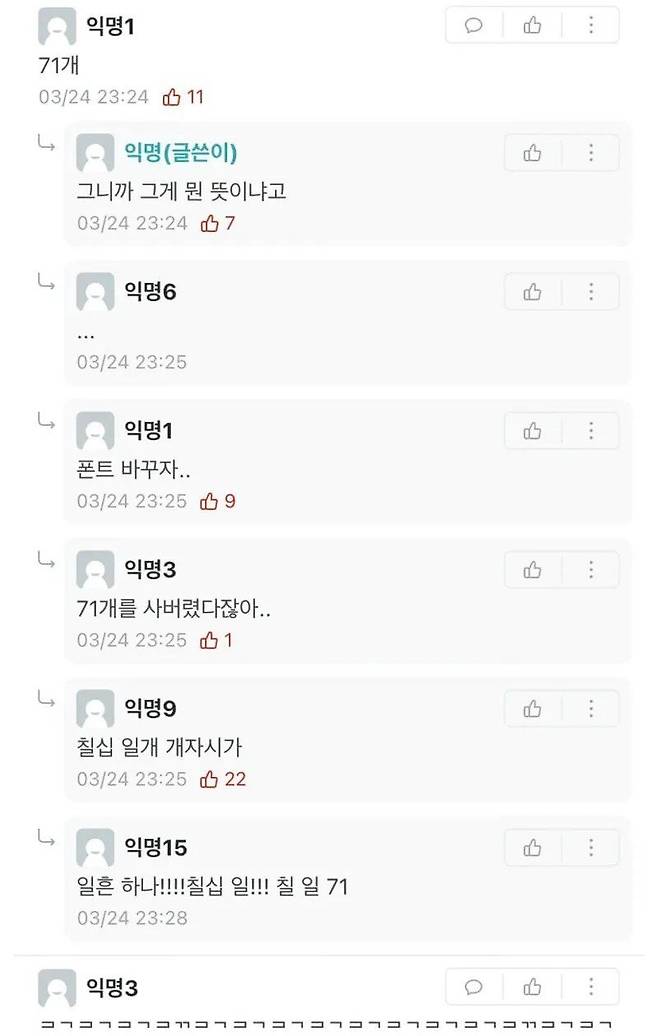This screenshot has height=1036, width=658.
Task: Reply to 익명3's "ㅋㅋㅋ" comment
Action: pos(474,987)
